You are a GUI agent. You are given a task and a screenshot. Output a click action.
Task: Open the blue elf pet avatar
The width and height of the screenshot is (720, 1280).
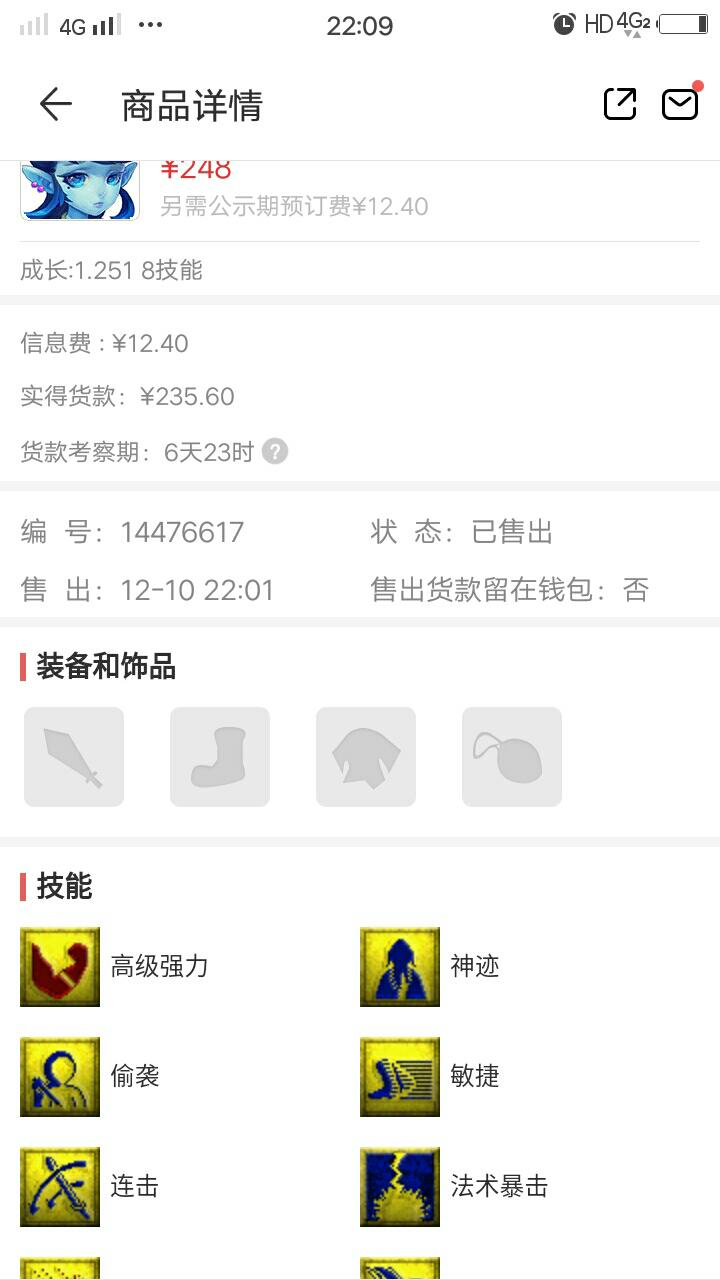pyautogui.click(x=80, y=190)
